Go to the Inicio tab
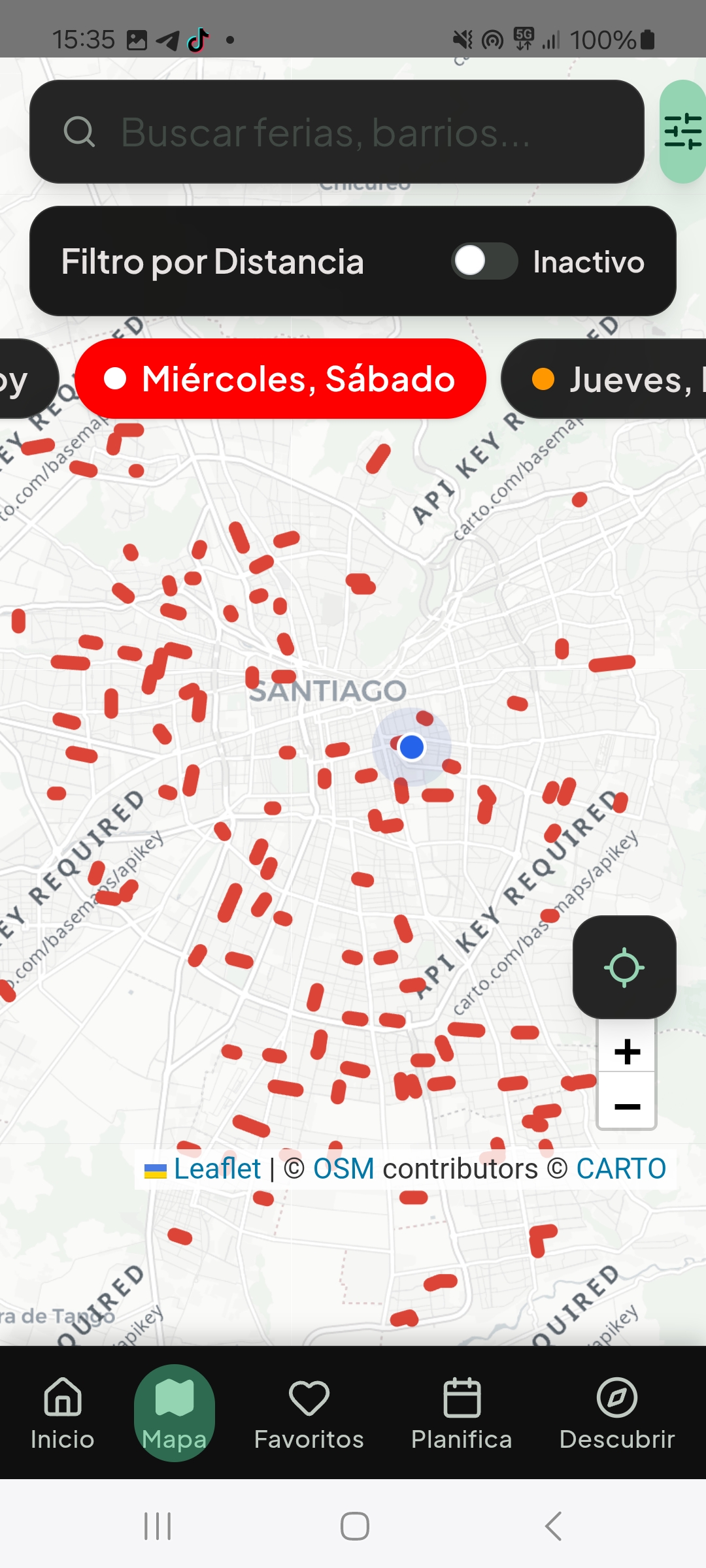The image size is (706, 1568). tap(63, 1413)
